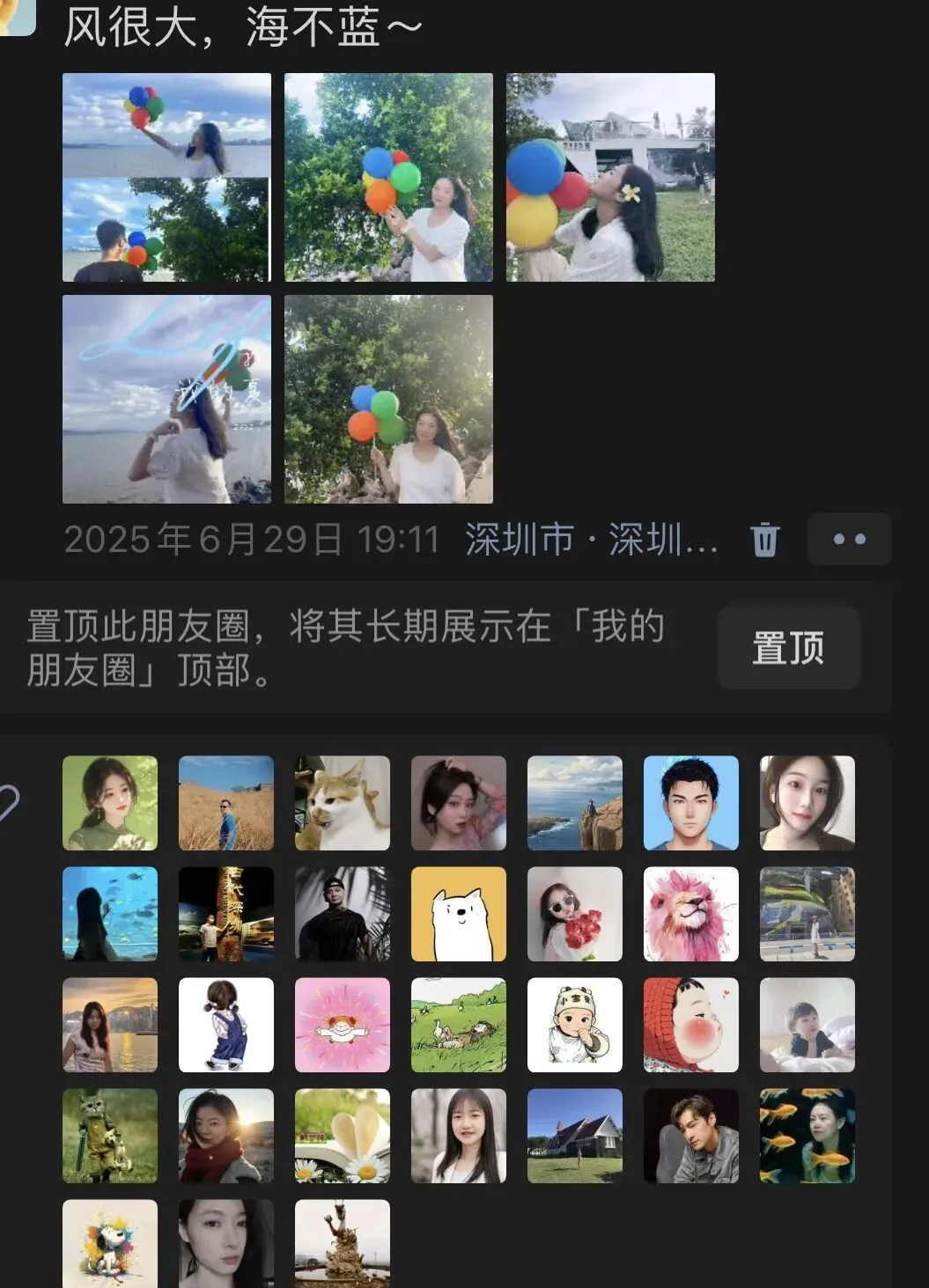Tap the 置顶 button to pin post
The image size is (929, 1288).
point(788,647)
